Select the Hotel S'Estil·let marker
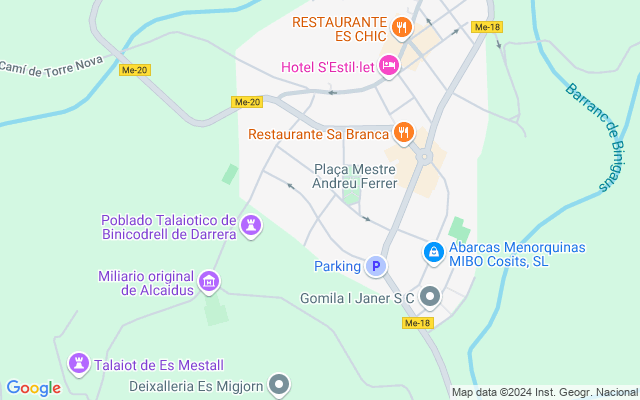 (x=388, y=66)
